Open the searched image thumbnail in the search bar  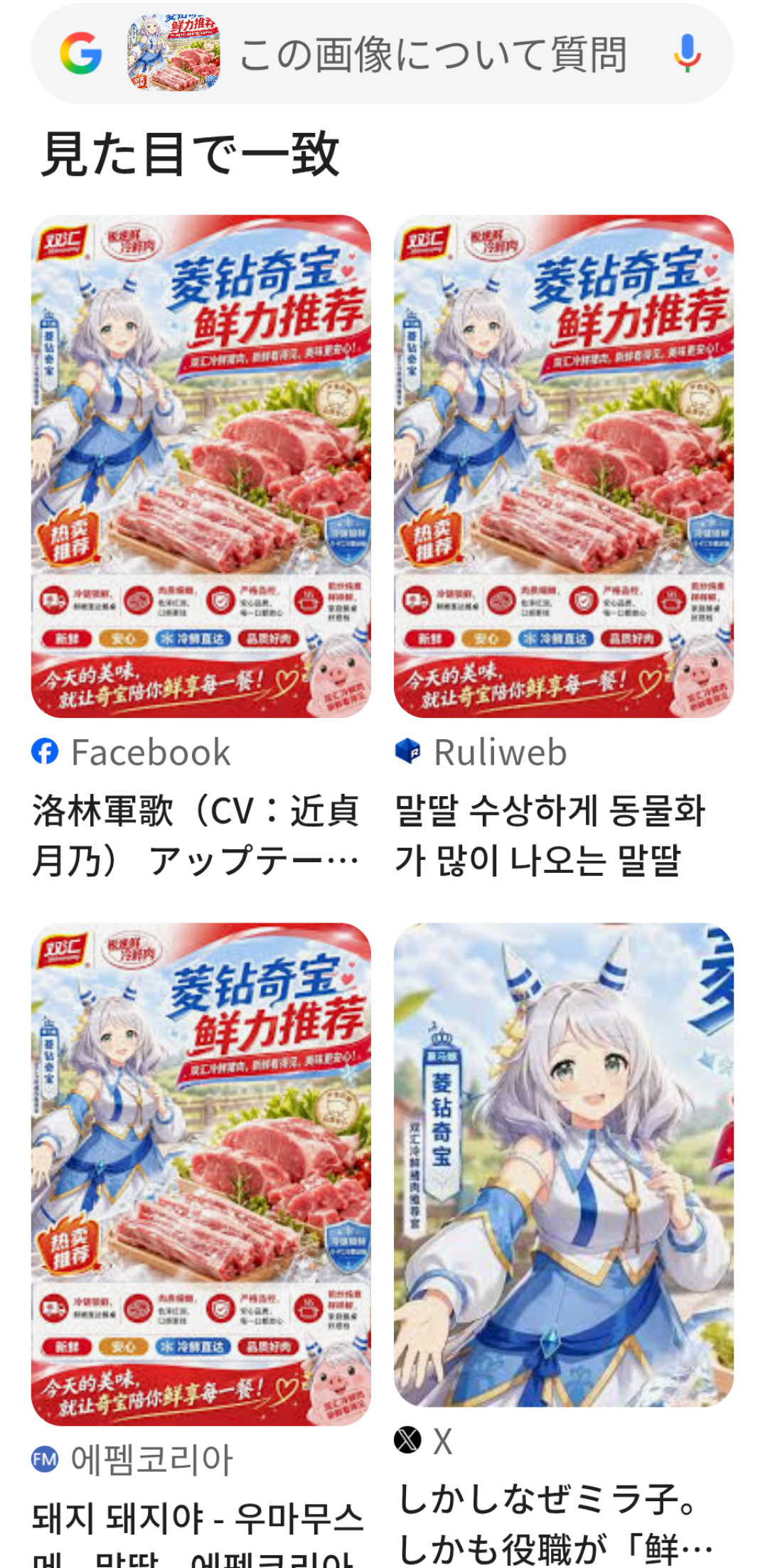pyautogui.click(x=173, y=54)
